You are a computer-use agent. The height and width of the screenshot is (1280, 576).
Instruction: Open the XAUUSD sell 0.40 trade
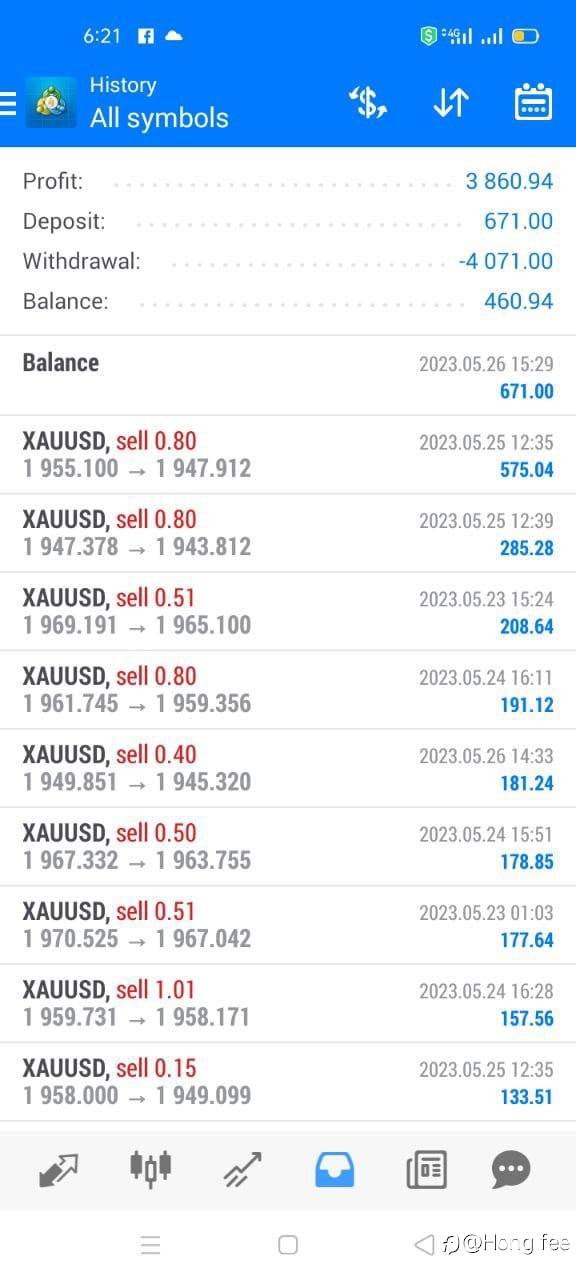tap(288, 768)
